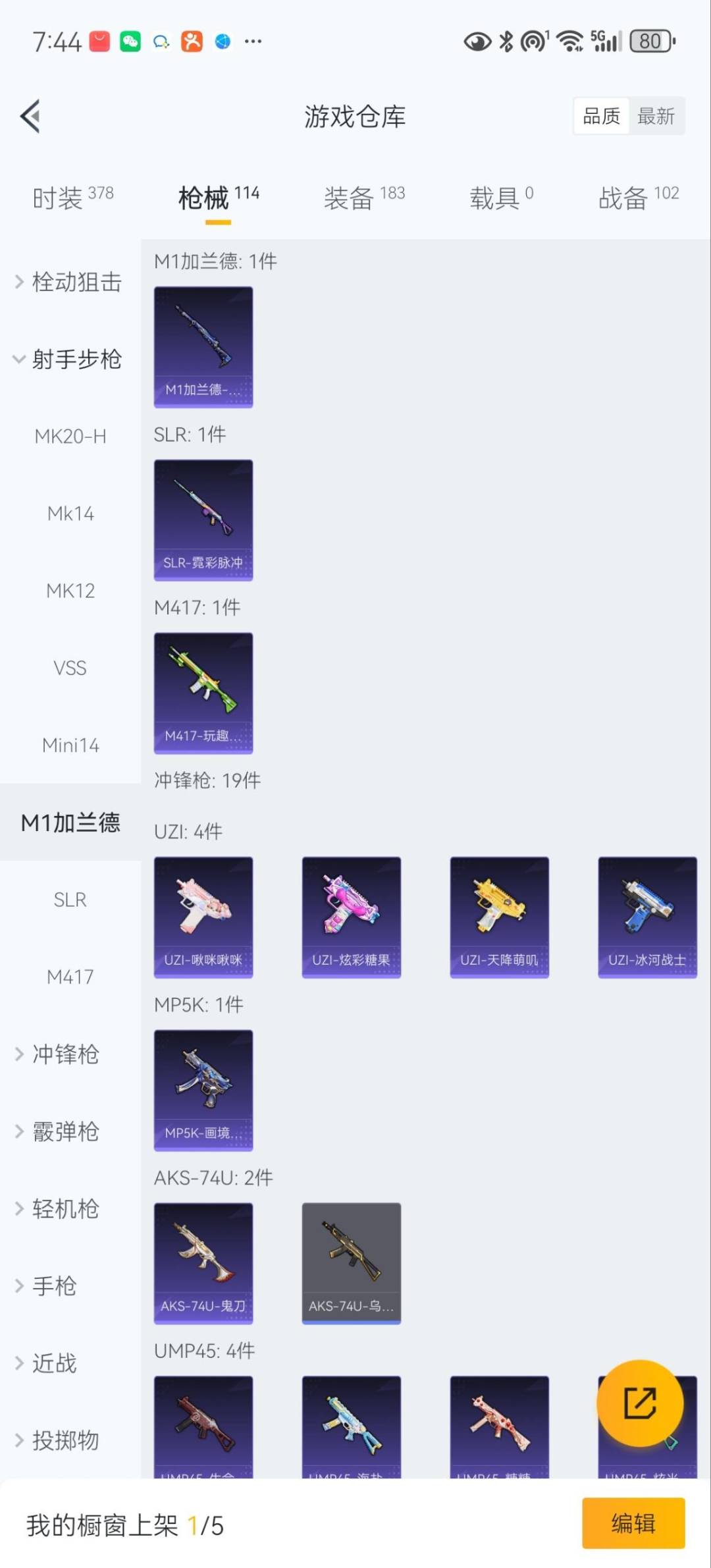711x1568 pixels.
Task: Tap the WeChat icon in status bar
Action: coord(131,41)
